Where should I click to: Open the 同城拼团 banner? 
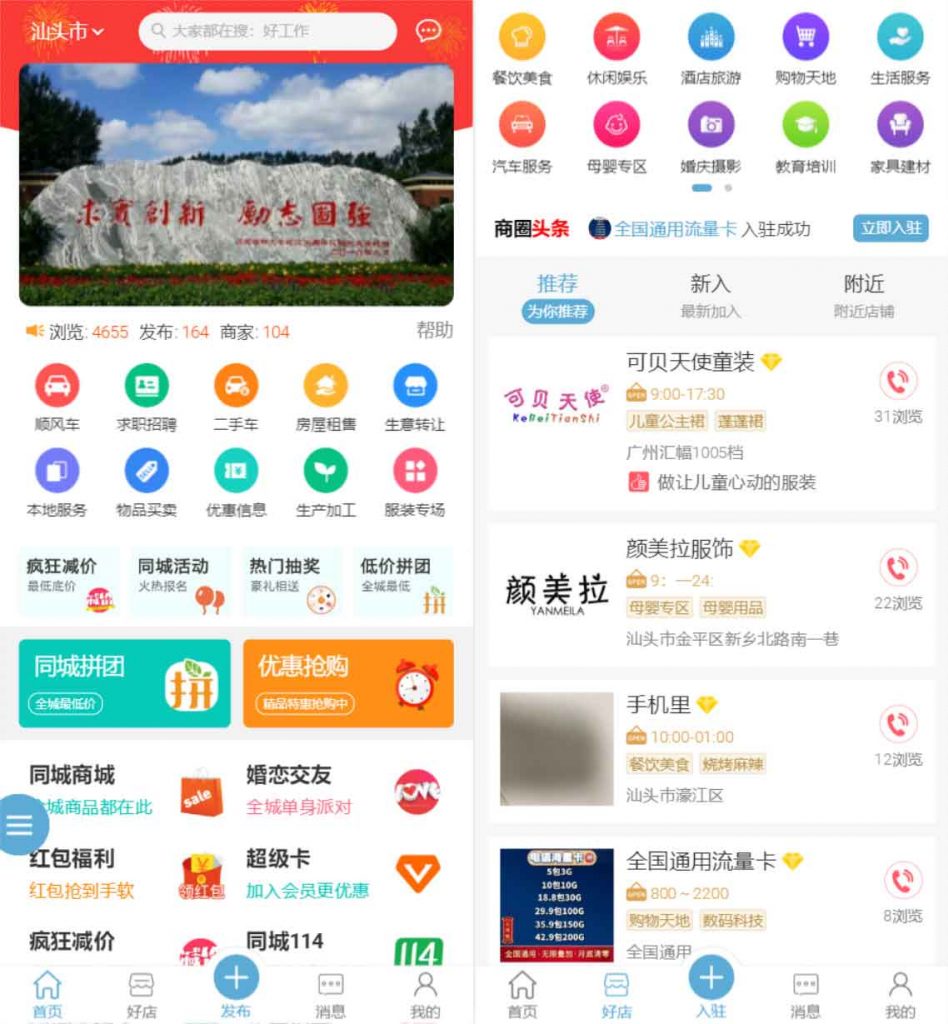124,683
